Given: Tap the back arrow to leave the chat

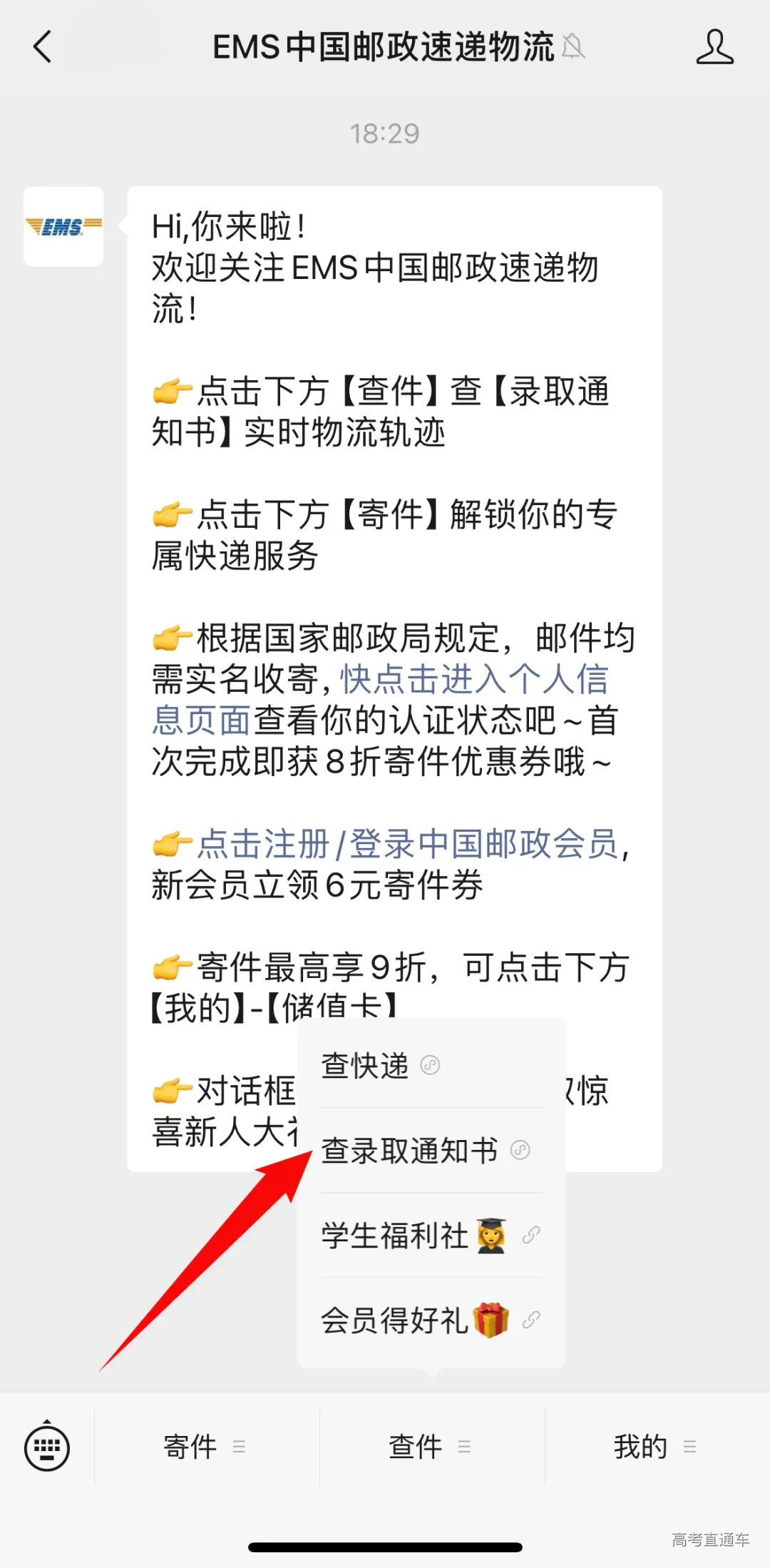Looking at the screenshot, I should (43, 47).
